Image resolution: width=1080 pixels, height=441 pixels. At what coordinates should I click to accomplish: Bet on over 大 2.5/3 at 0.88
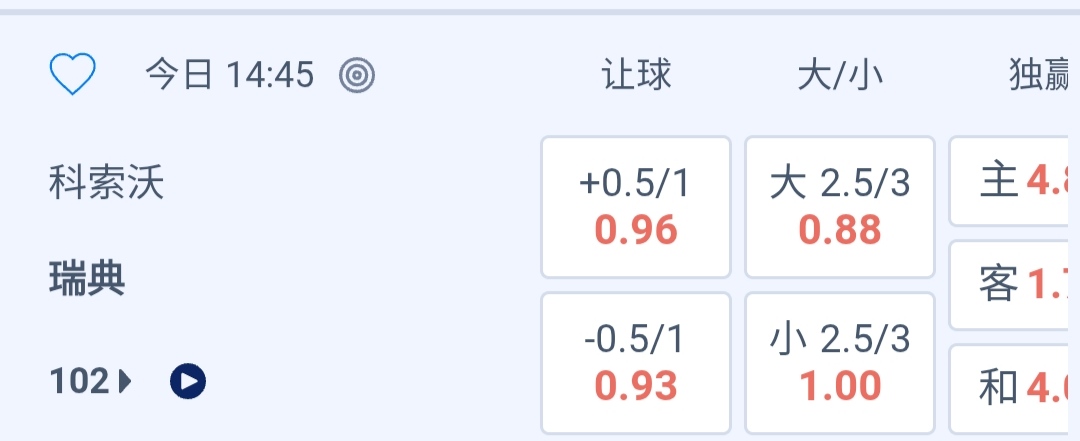(x=840, y=207)
